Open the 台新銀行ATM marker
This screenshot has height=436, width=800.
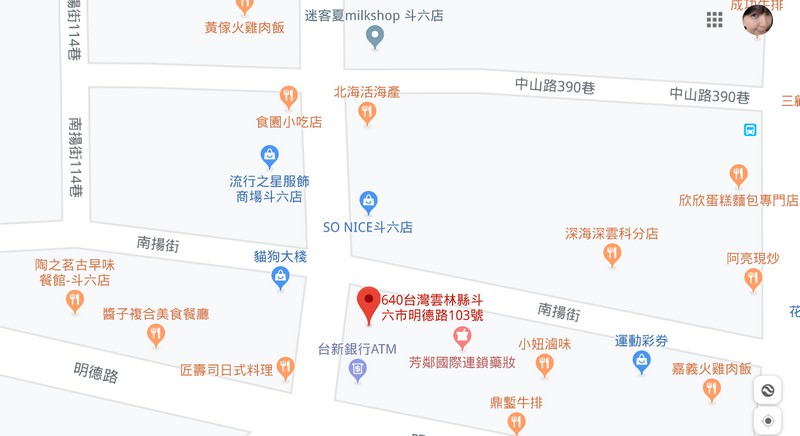[357, 371]
